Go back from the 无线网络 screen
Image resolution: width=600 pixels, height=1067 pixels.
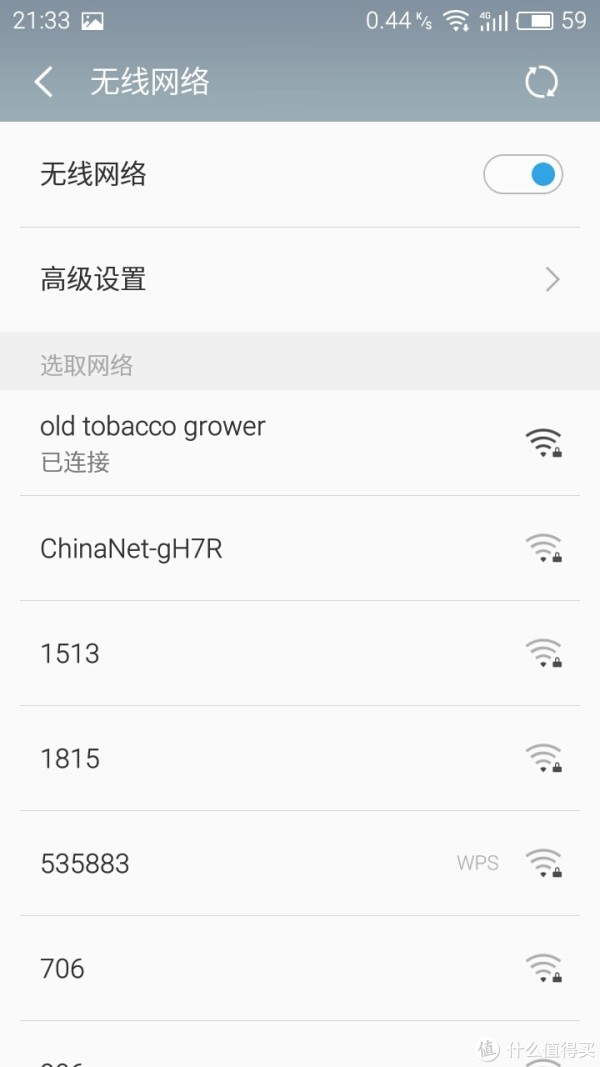(x=44, y=82)
